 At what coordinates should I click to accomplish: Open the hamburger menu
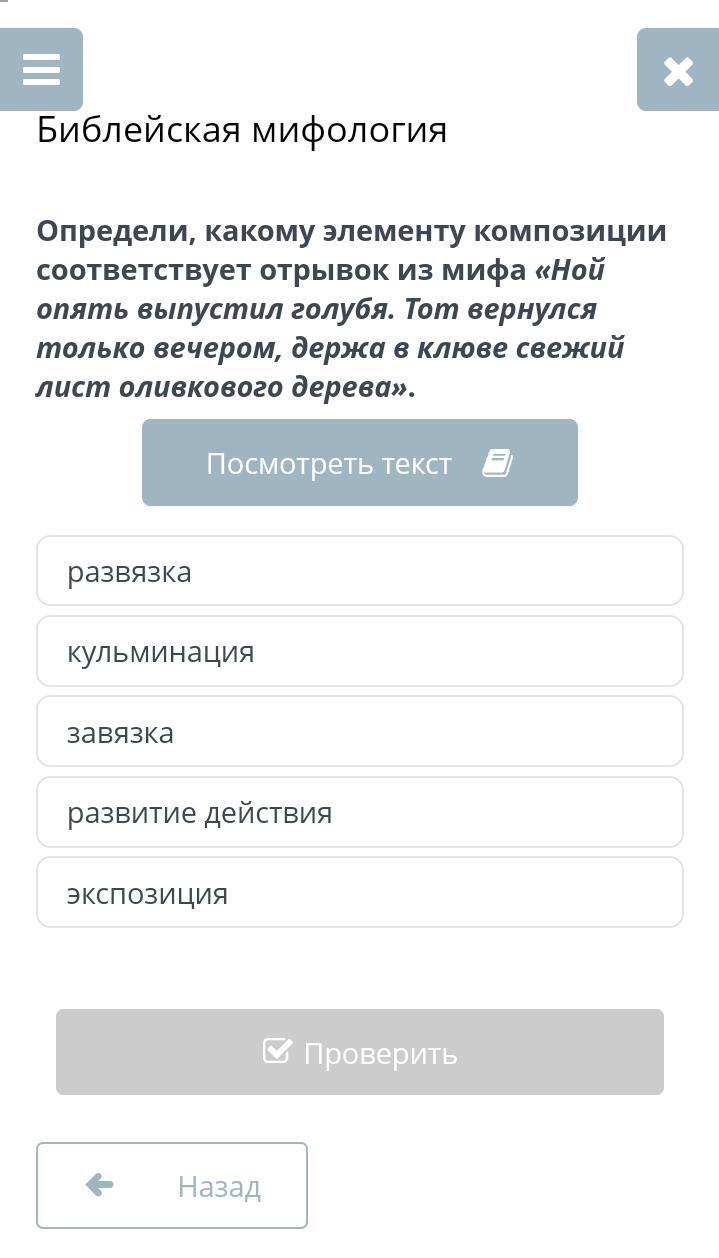41,70
